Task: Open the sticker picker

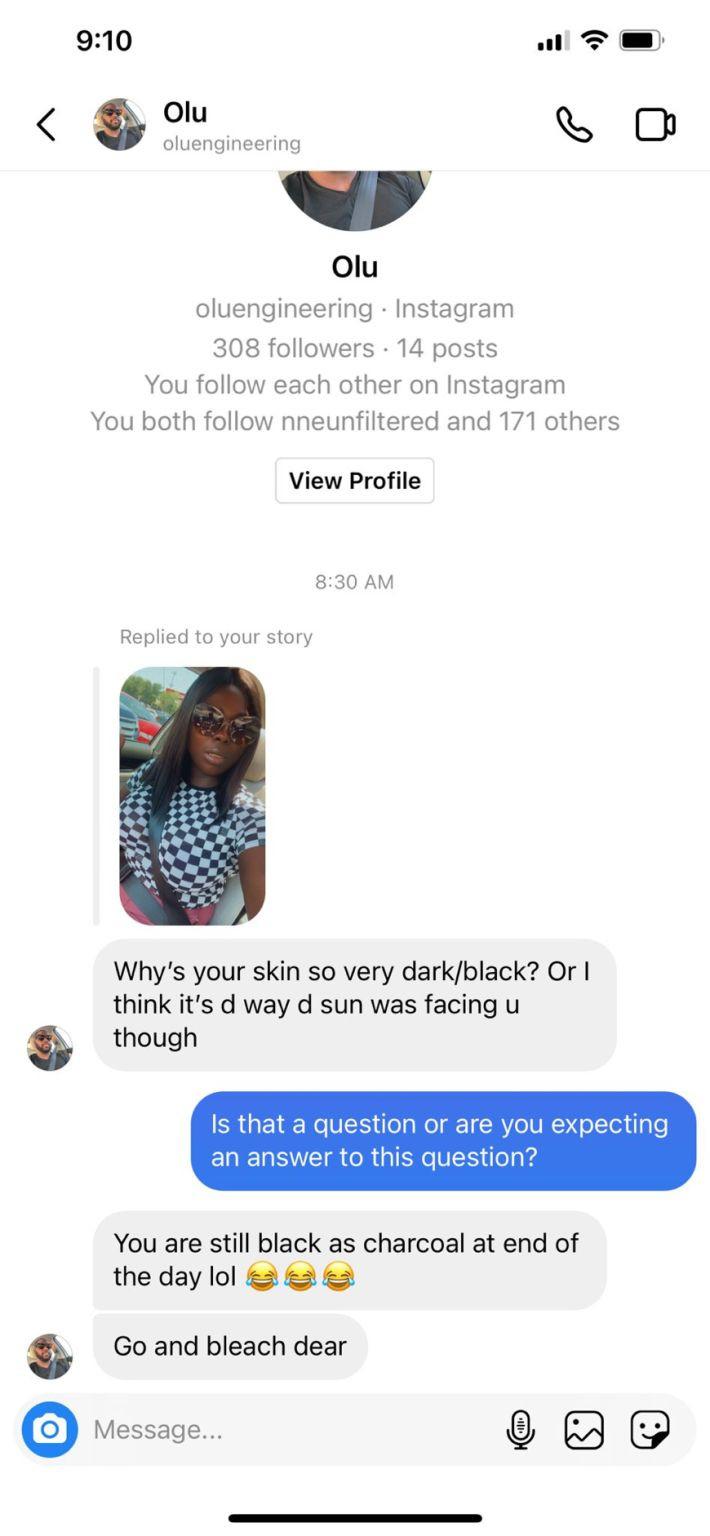Action: pos(649,1430)
